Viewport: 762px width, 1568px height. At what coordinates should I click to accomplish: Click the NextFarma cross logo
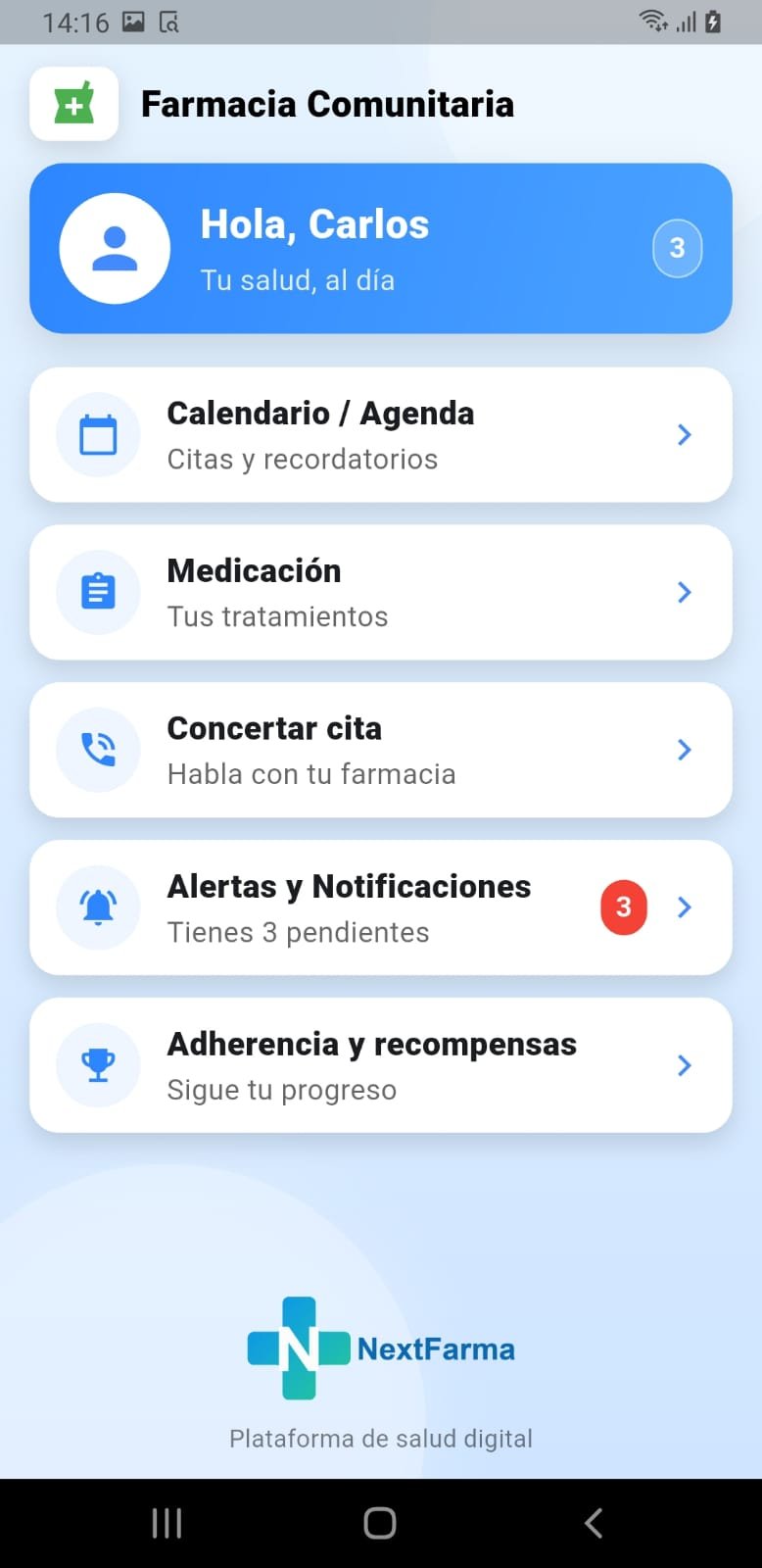click(300, 1347)
